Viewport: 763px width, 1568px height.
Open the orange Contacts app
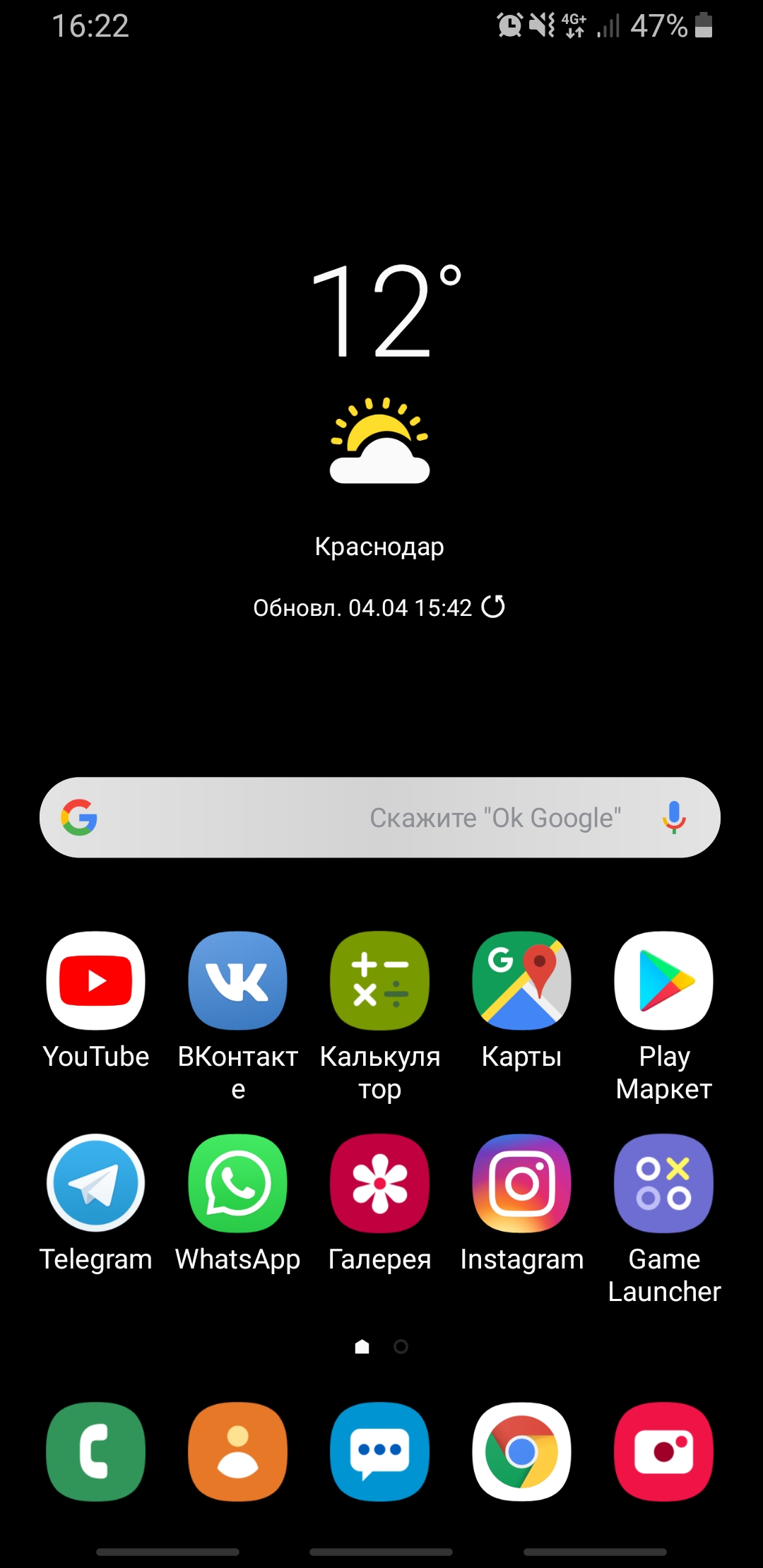pos(238,1451)
